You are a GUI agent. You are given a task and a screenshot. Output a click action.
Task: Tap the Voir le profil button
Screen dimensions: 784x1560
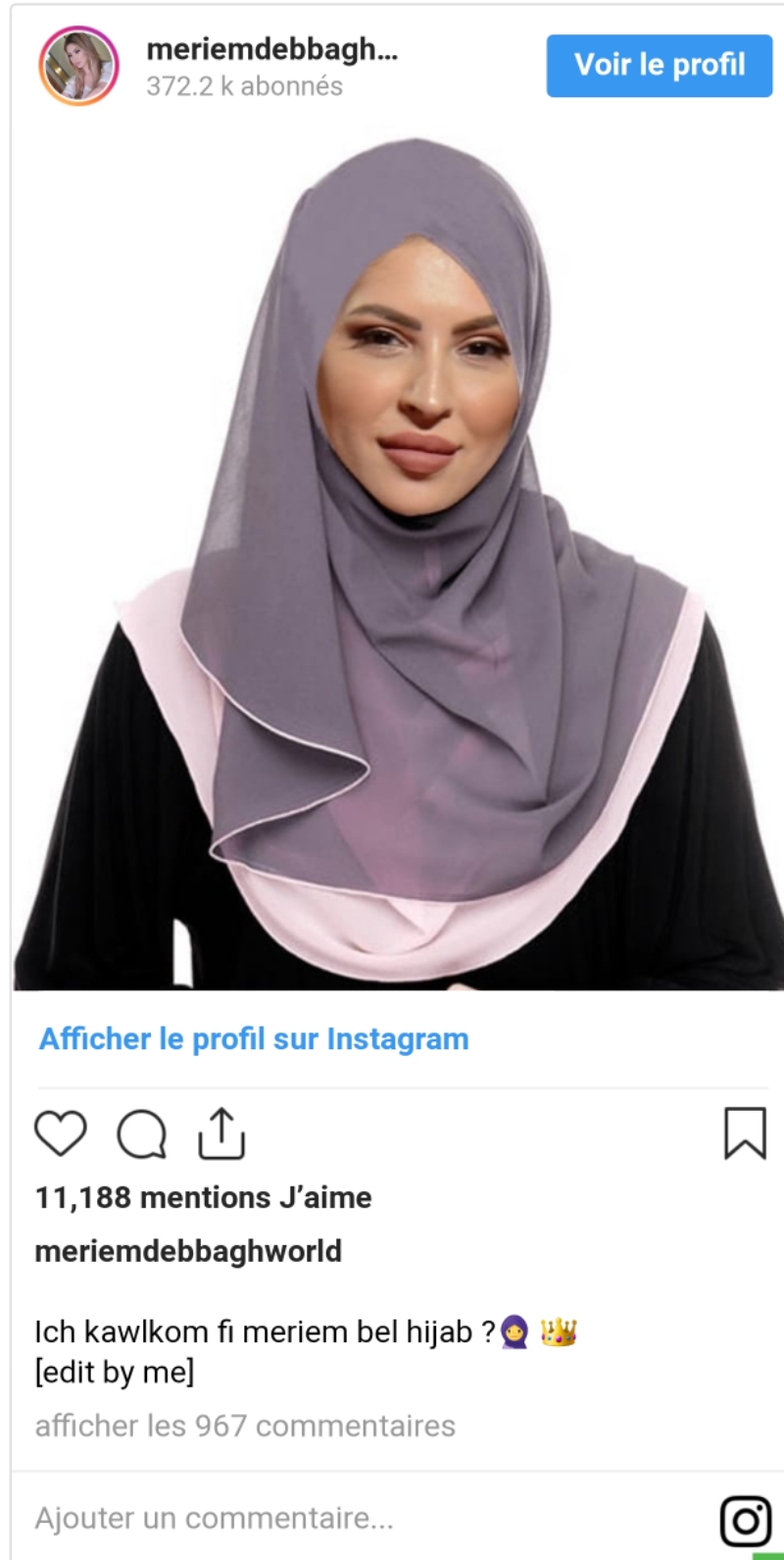659,66
